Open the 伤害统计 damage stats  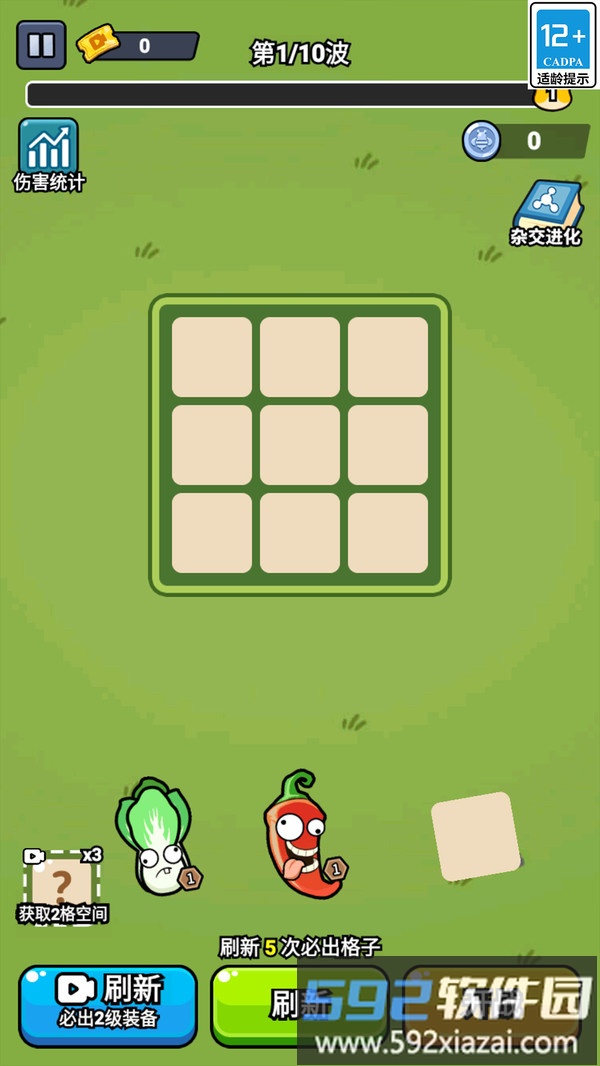click(x=48, y=154)
